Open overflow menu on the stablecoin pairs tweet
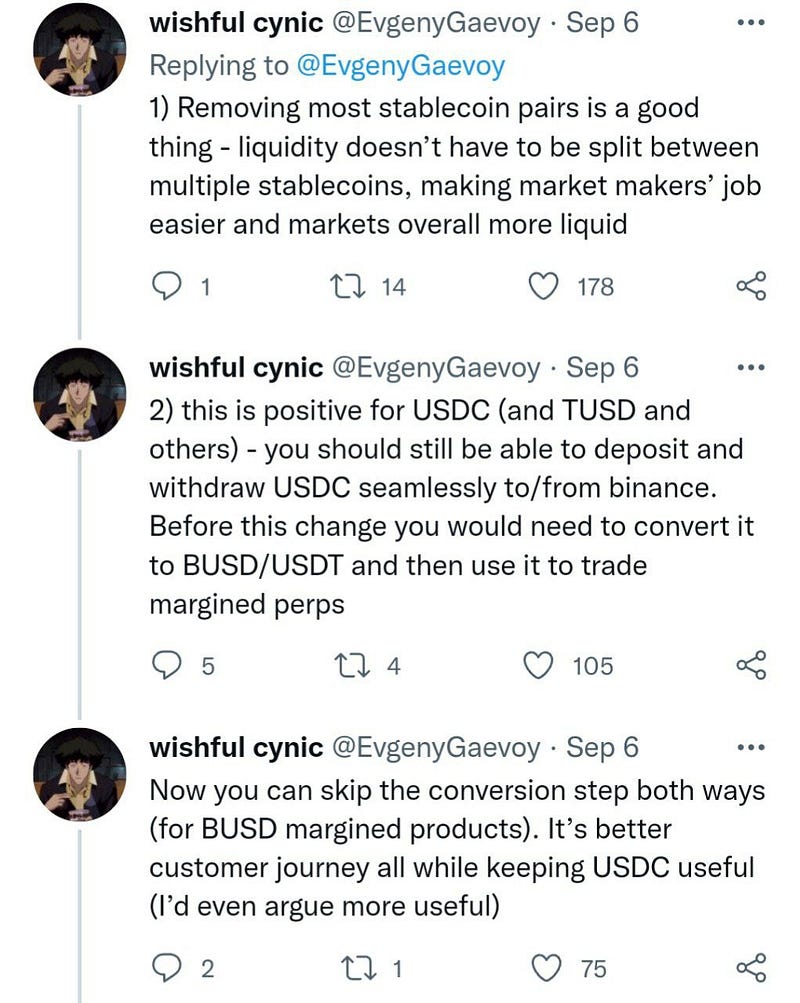The height and width of the screenshot is (1003, 800). point(749,24)
